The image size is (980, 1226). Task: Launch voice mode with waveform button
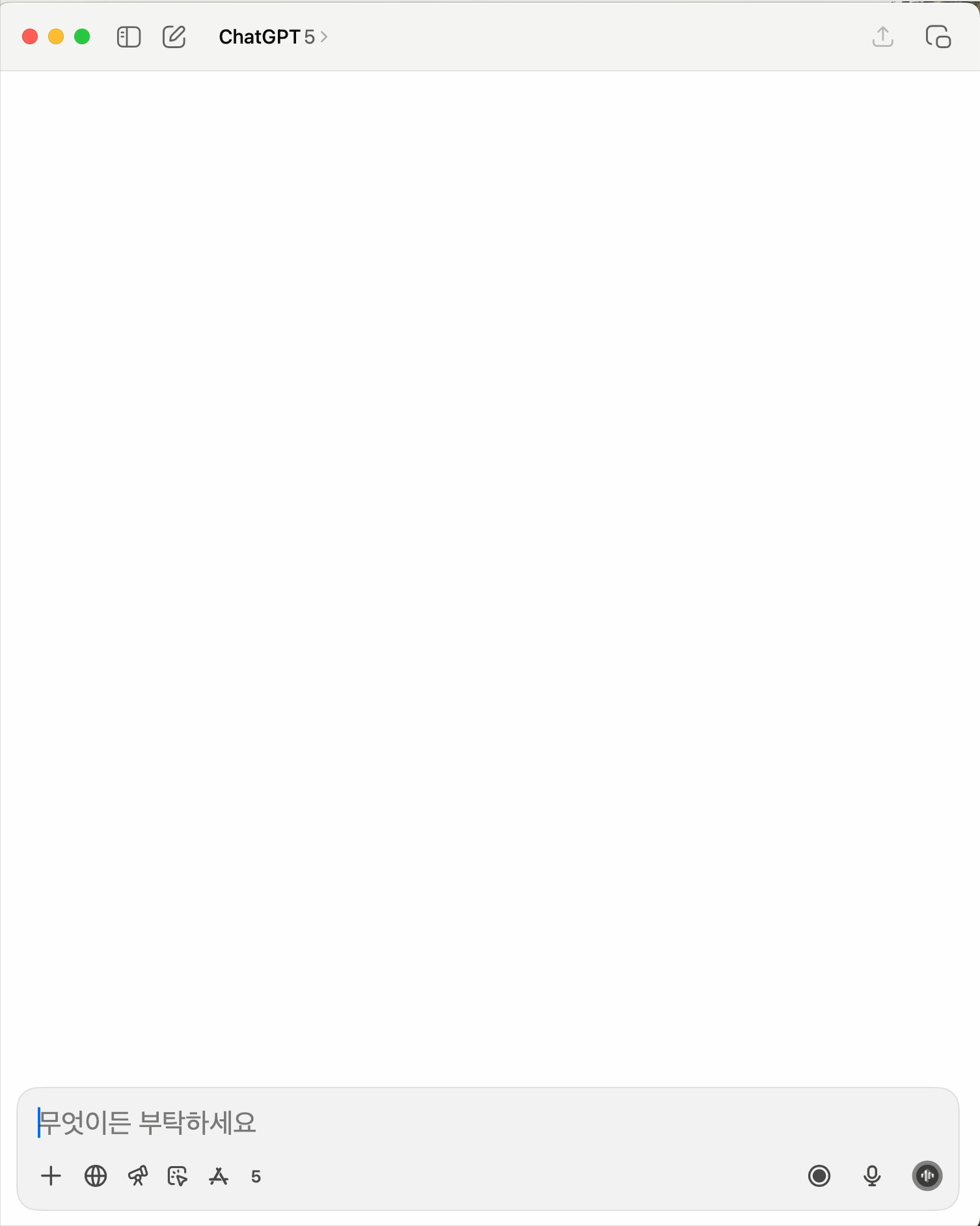(927, 1176)
